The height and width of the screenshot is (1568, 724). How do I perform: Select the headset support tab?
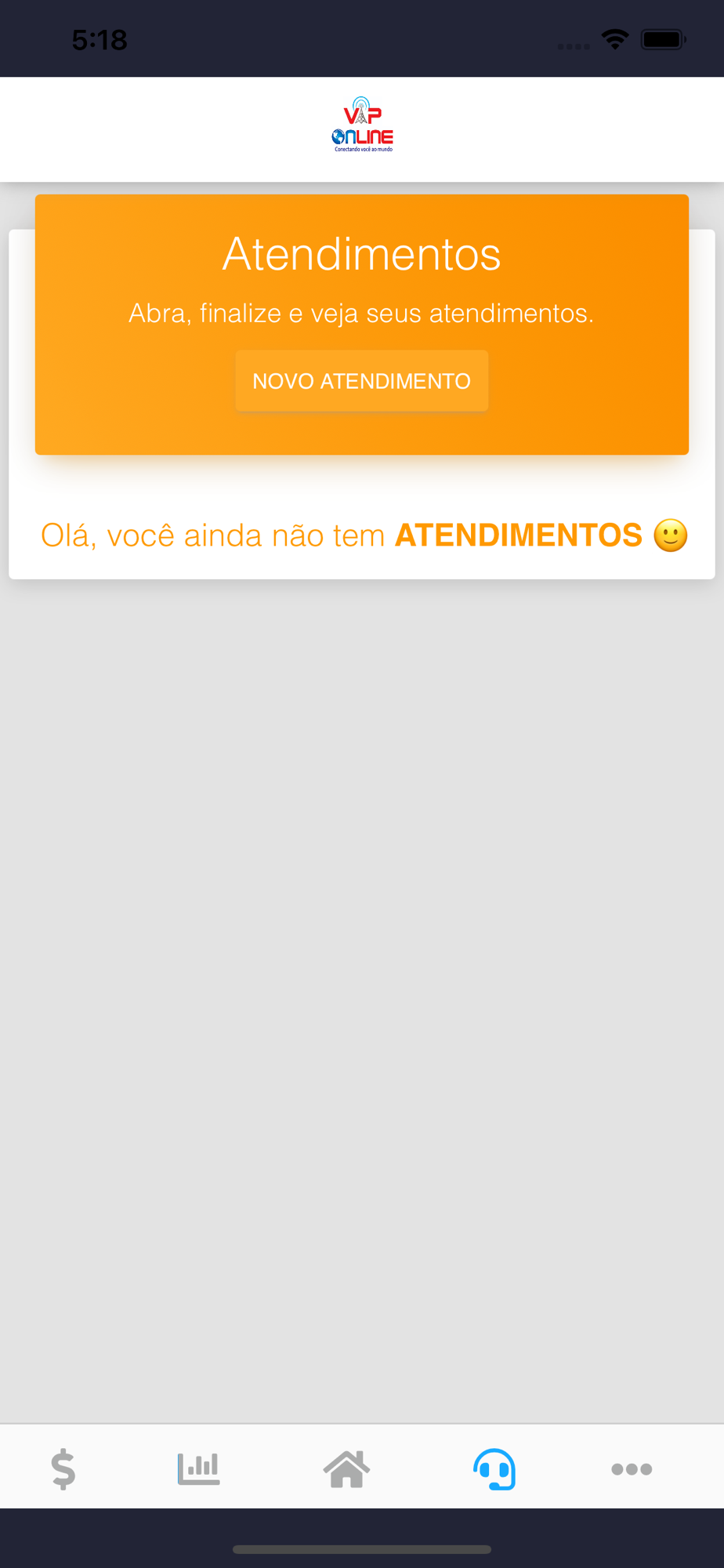click(x=494, y=1468)
